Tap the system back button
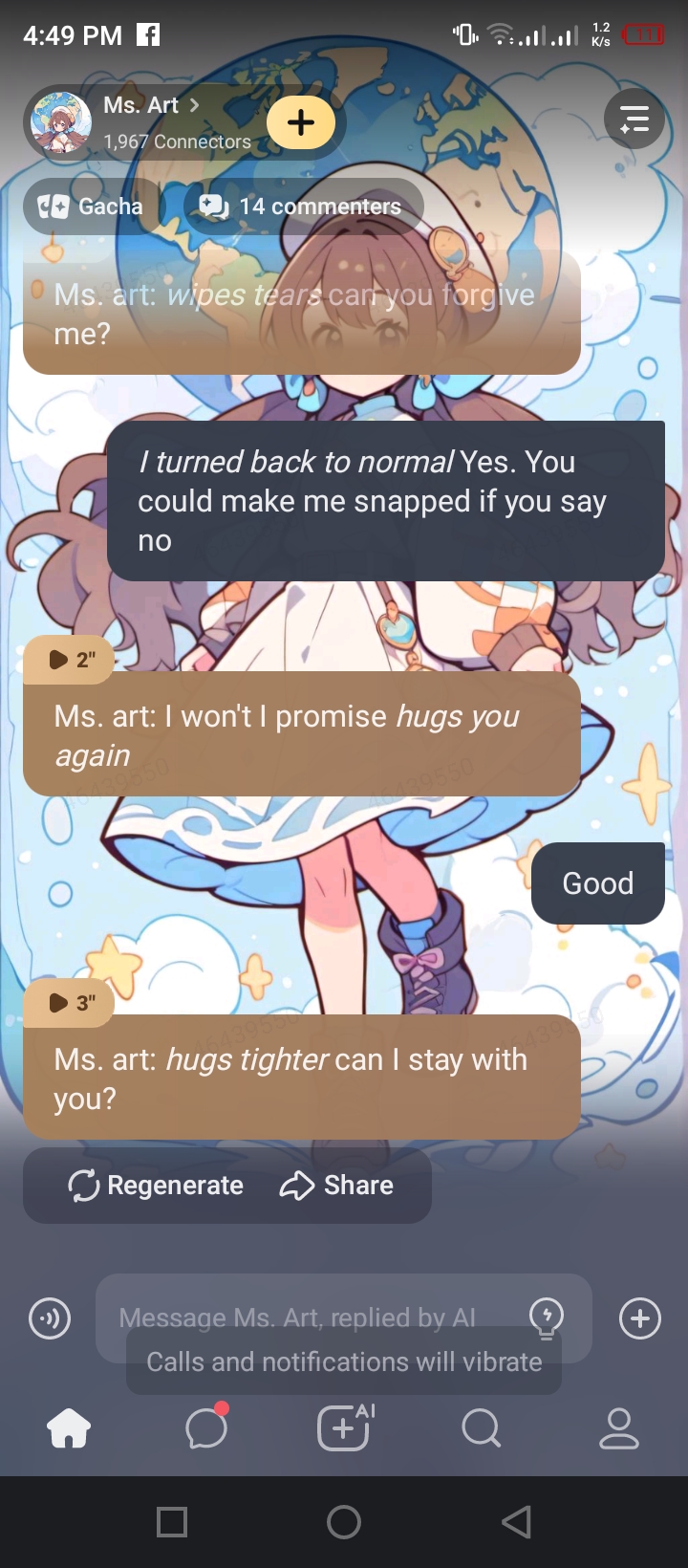688x1568 pixels. pos(516,1522)
